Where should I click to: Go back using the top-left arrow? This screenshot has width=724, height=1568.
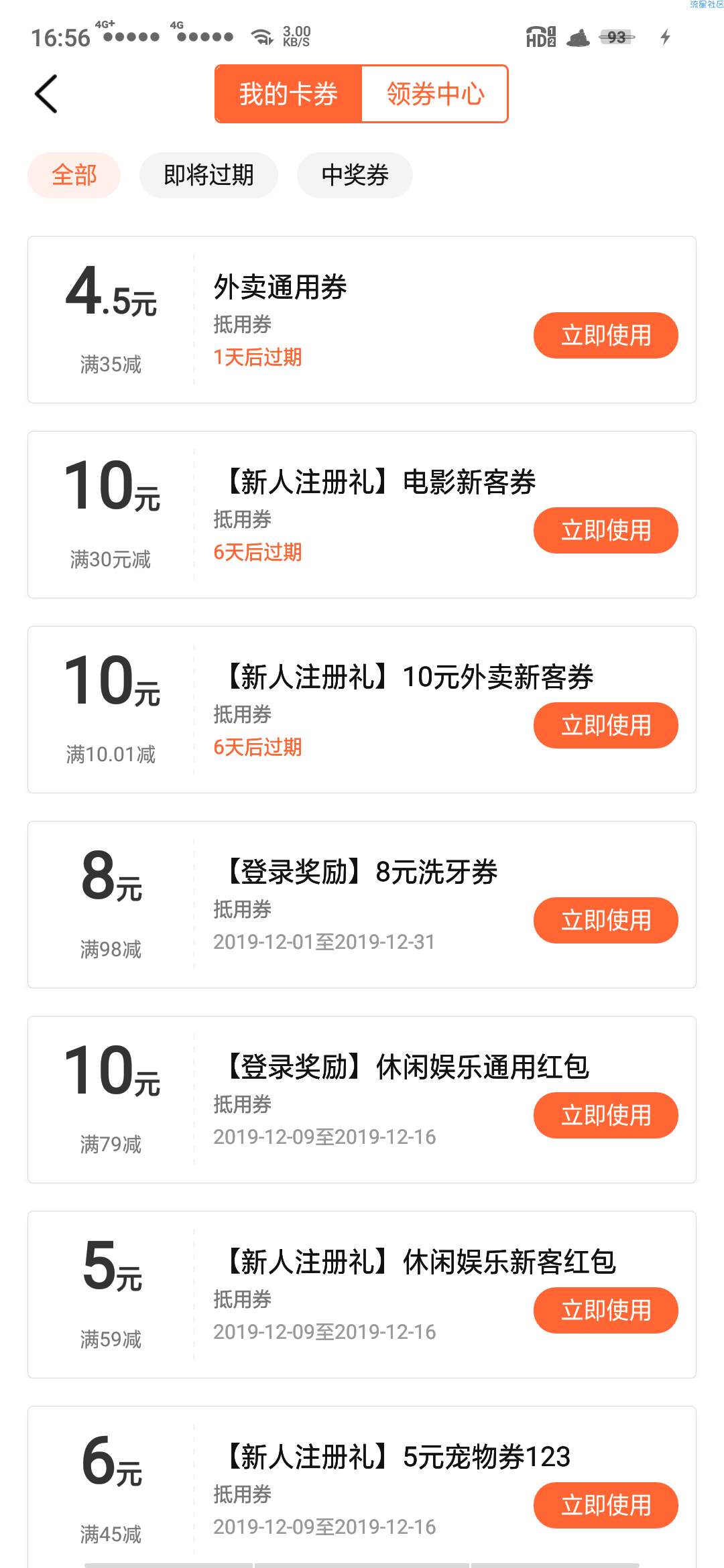46,94
